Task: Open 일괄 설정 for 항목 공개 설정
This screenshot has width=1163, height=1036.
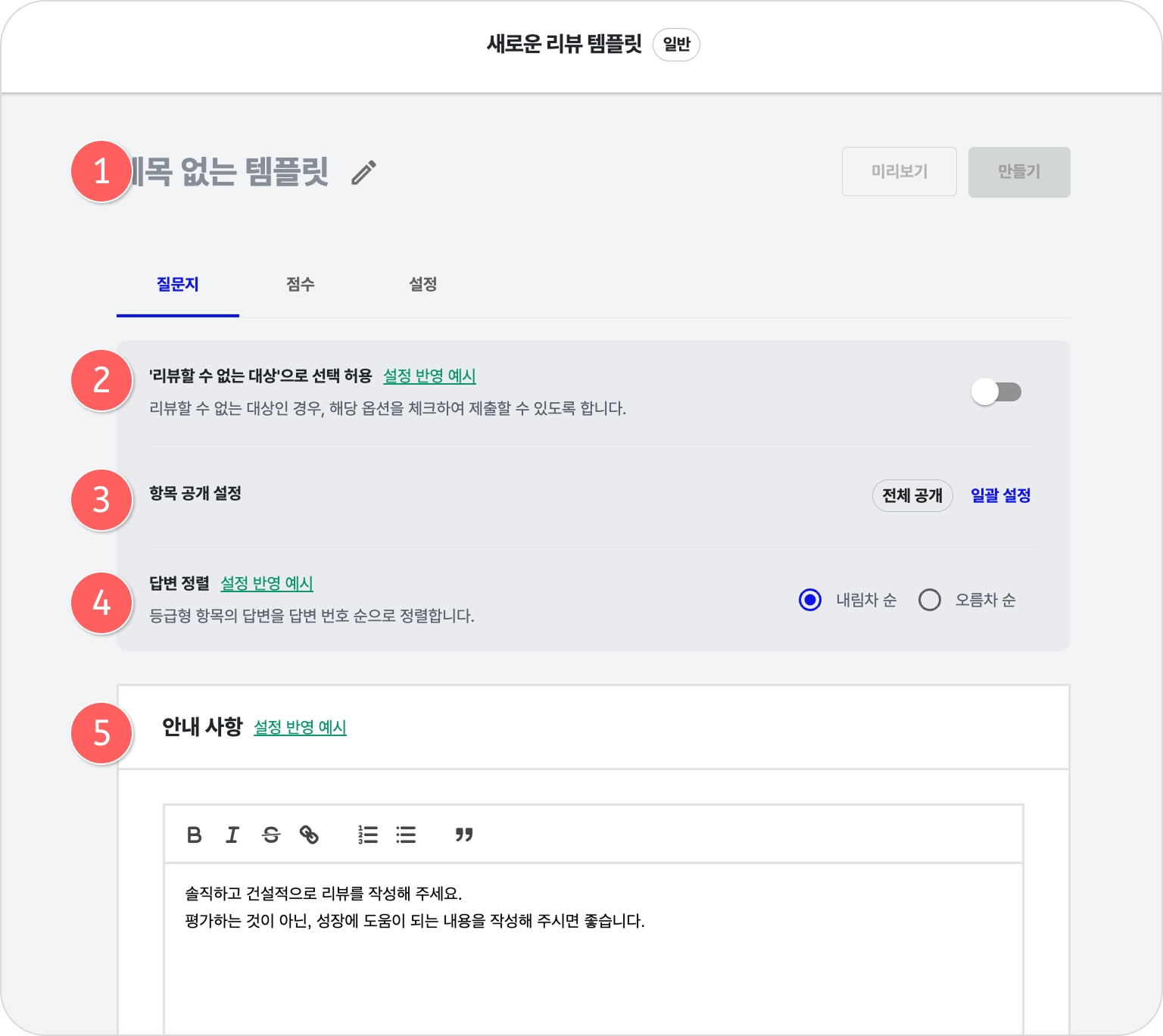Action: point(1000,496)
